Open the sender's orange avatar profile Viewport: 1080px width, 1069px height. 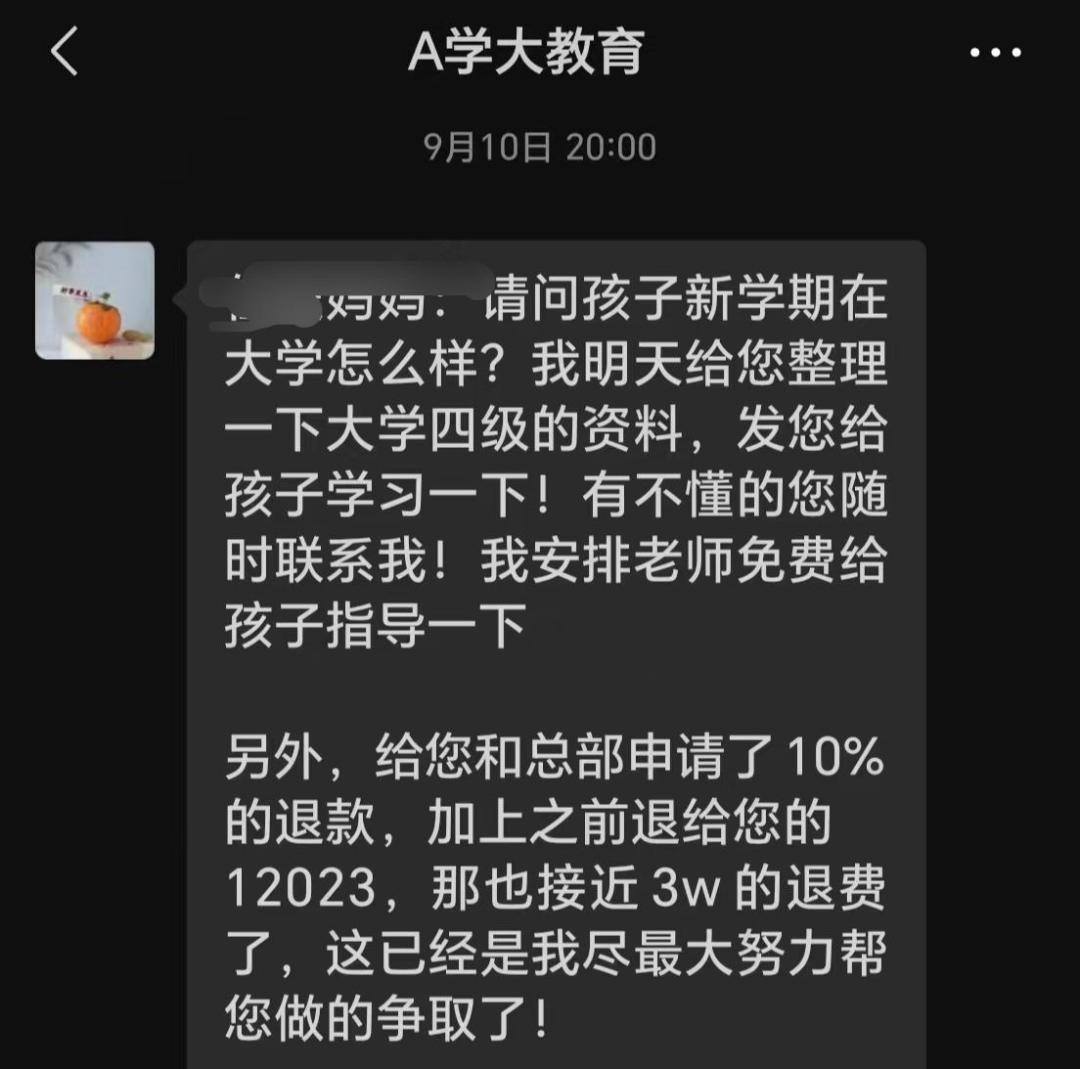95,300
